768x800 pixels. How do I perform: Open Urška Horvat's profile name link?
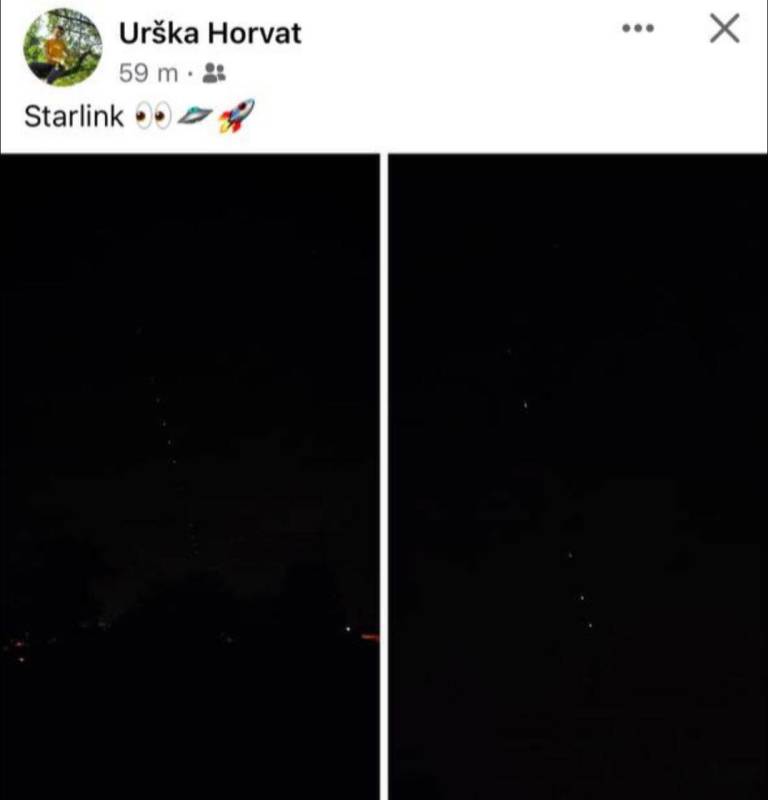point(210,33)
